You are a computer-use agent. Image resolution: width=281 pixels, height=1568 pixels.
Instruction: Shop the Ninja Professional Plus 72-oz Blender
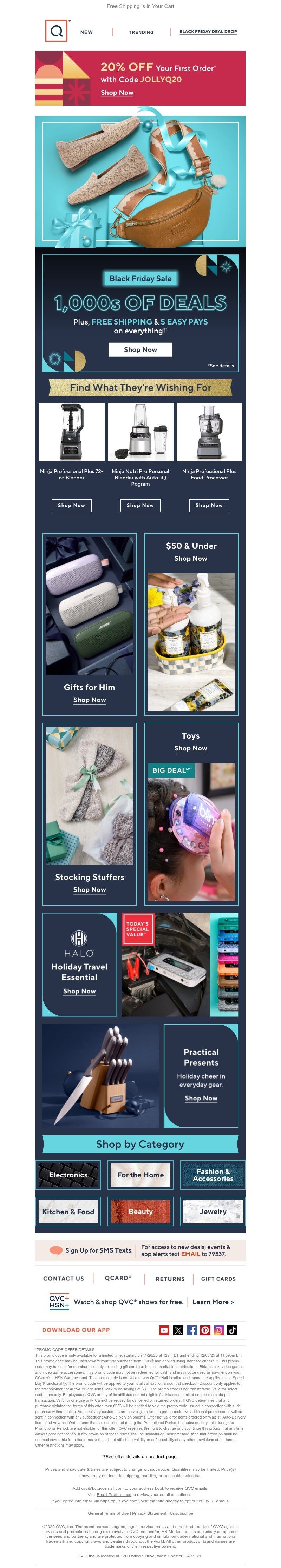click(71, 505)
